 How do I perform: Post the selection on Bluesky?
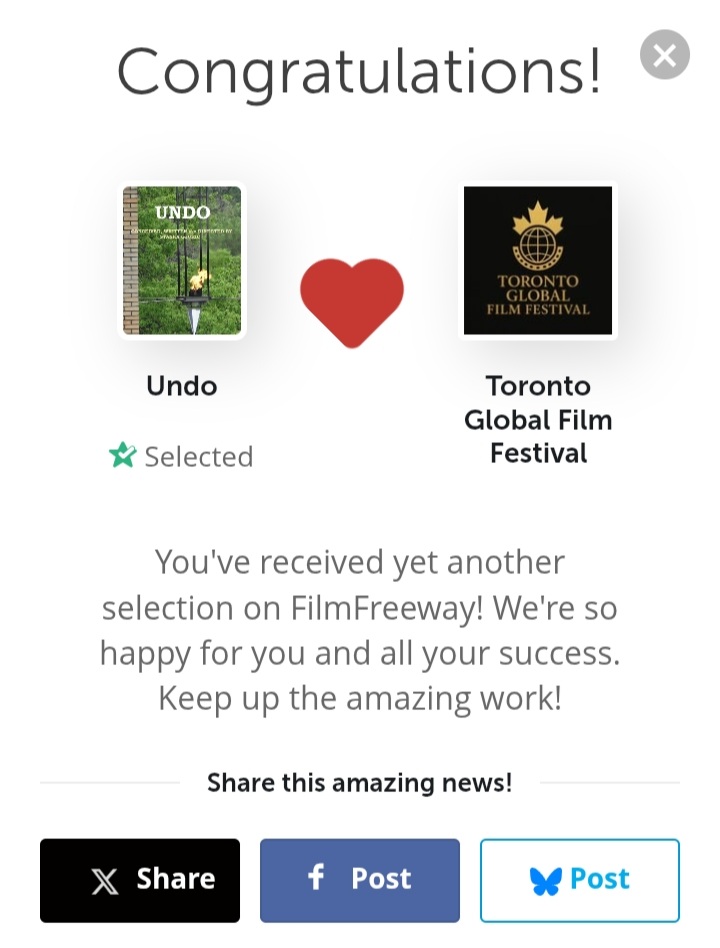(x=580, y=880)
